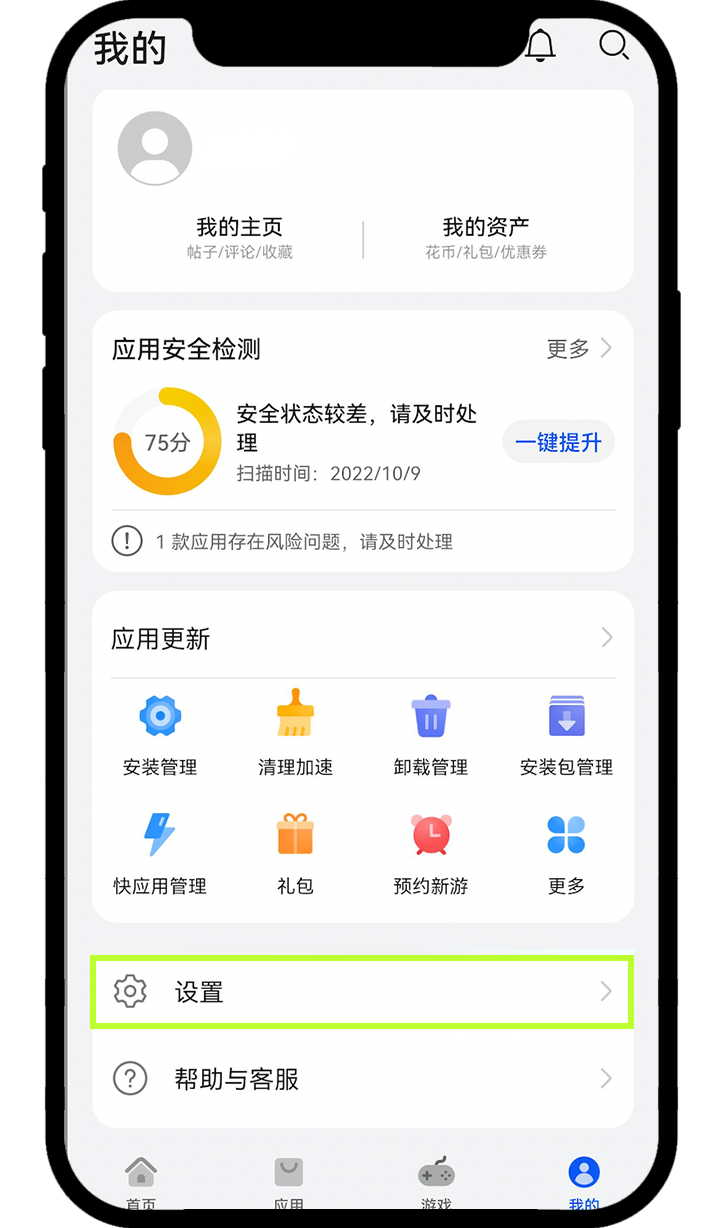This screenshot has height=1228, width=723.
Task: Open 帮助与客服
Action: click(362, 1079)
